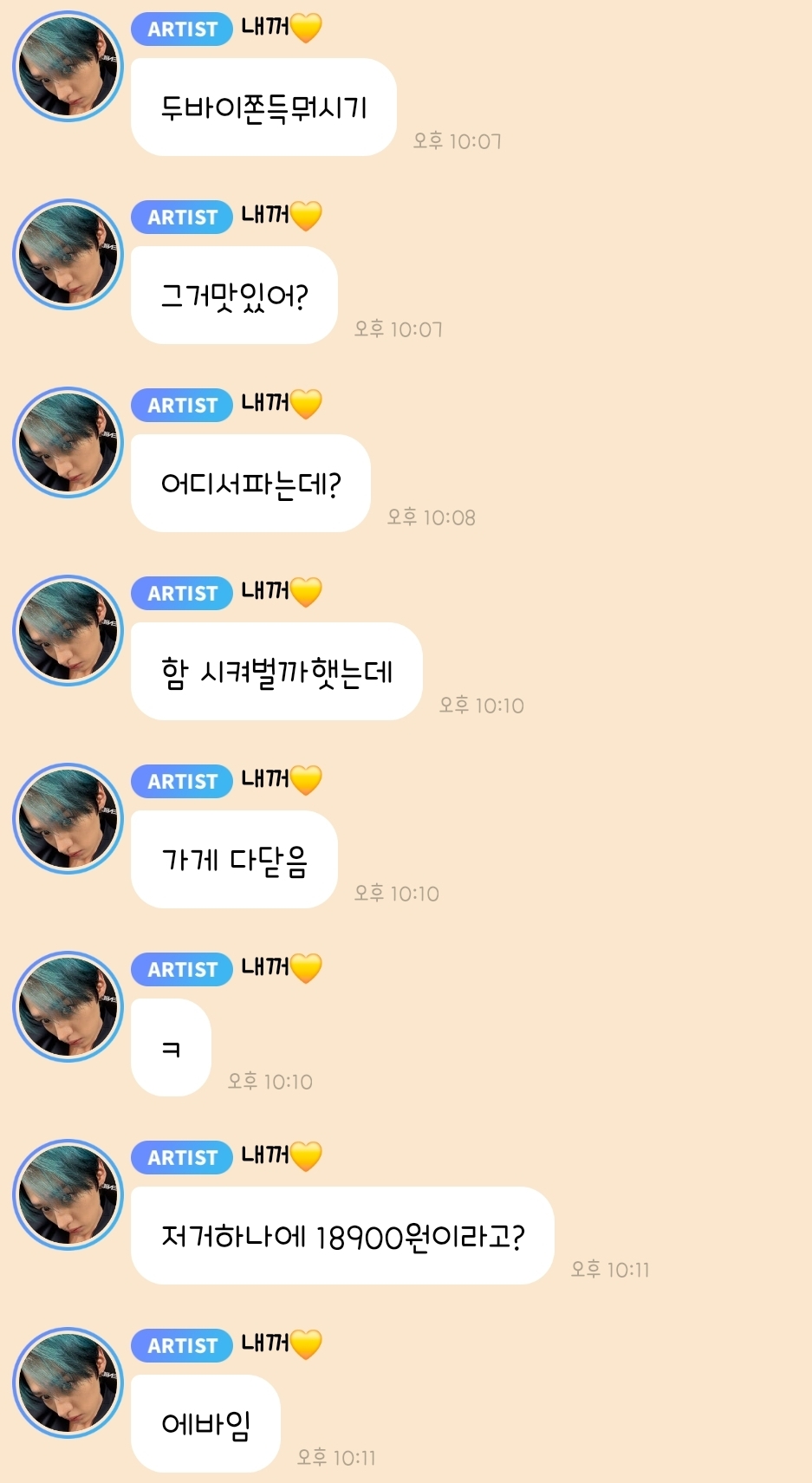Click the ARTIST badge above "가게 다닫음"
The height and width of the screenshot is (1483, 812).
click(x=180, y=781)
